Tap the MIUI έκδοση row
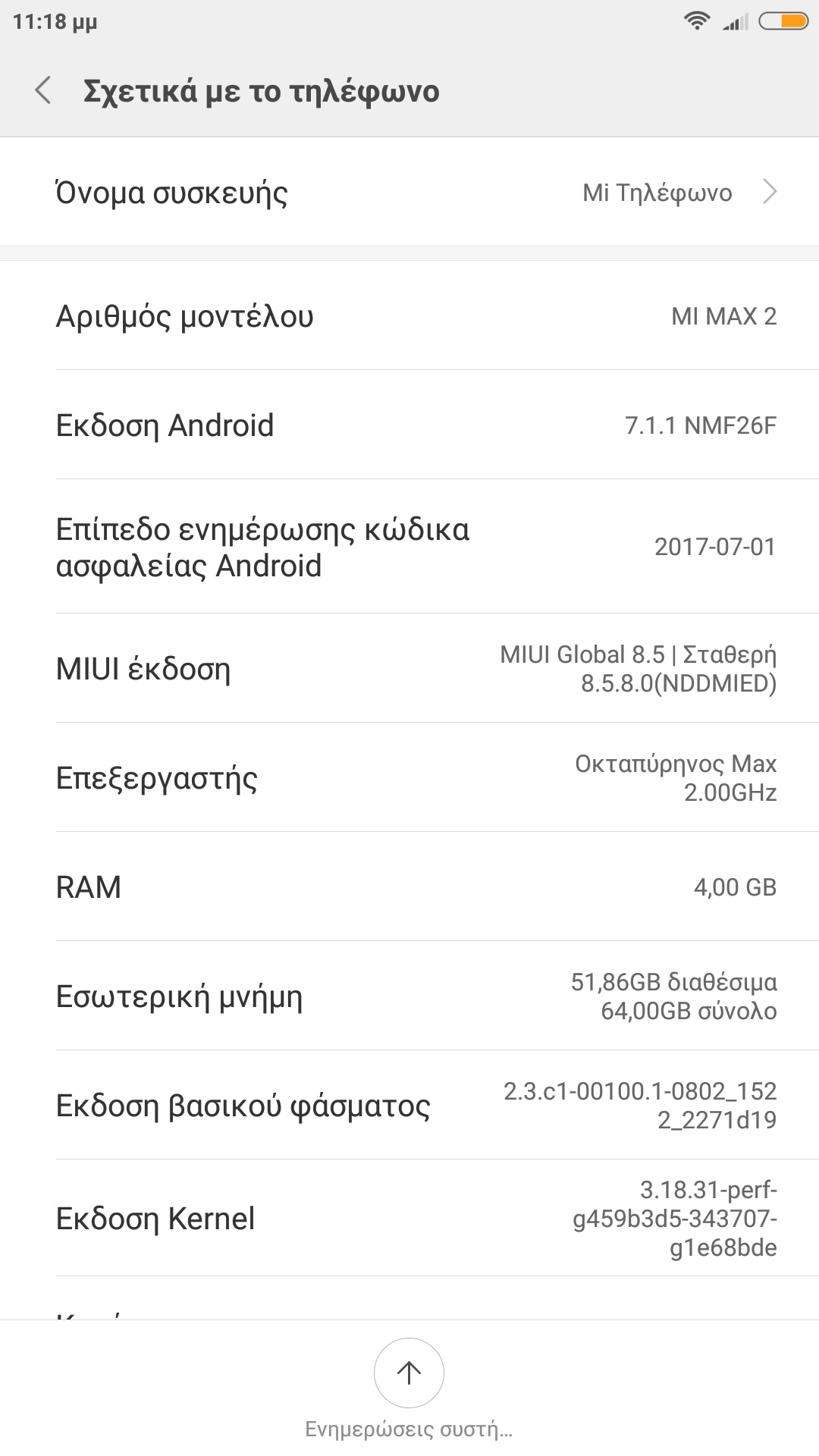The image size is (819, 1456). pyautogui.click(x=409, y=669)
